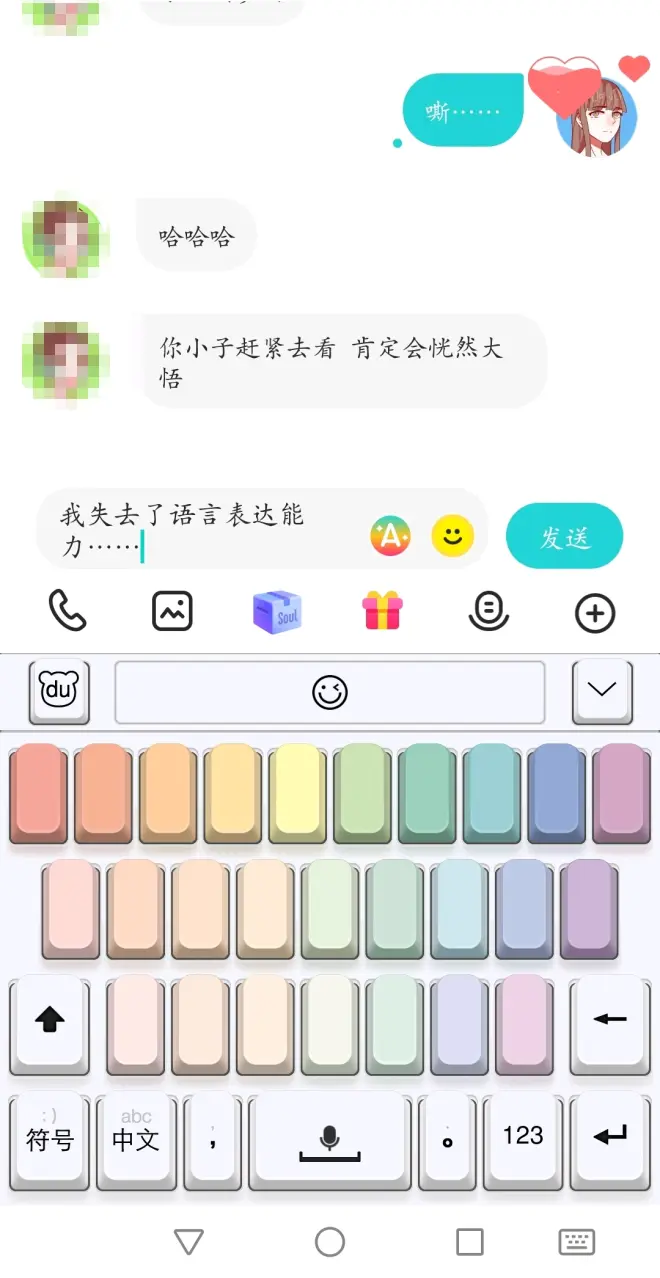The width and height of the screenshot is (660, 1278).
Task: Use keyboard voice input spacebar microphone
Action: 329,1138
